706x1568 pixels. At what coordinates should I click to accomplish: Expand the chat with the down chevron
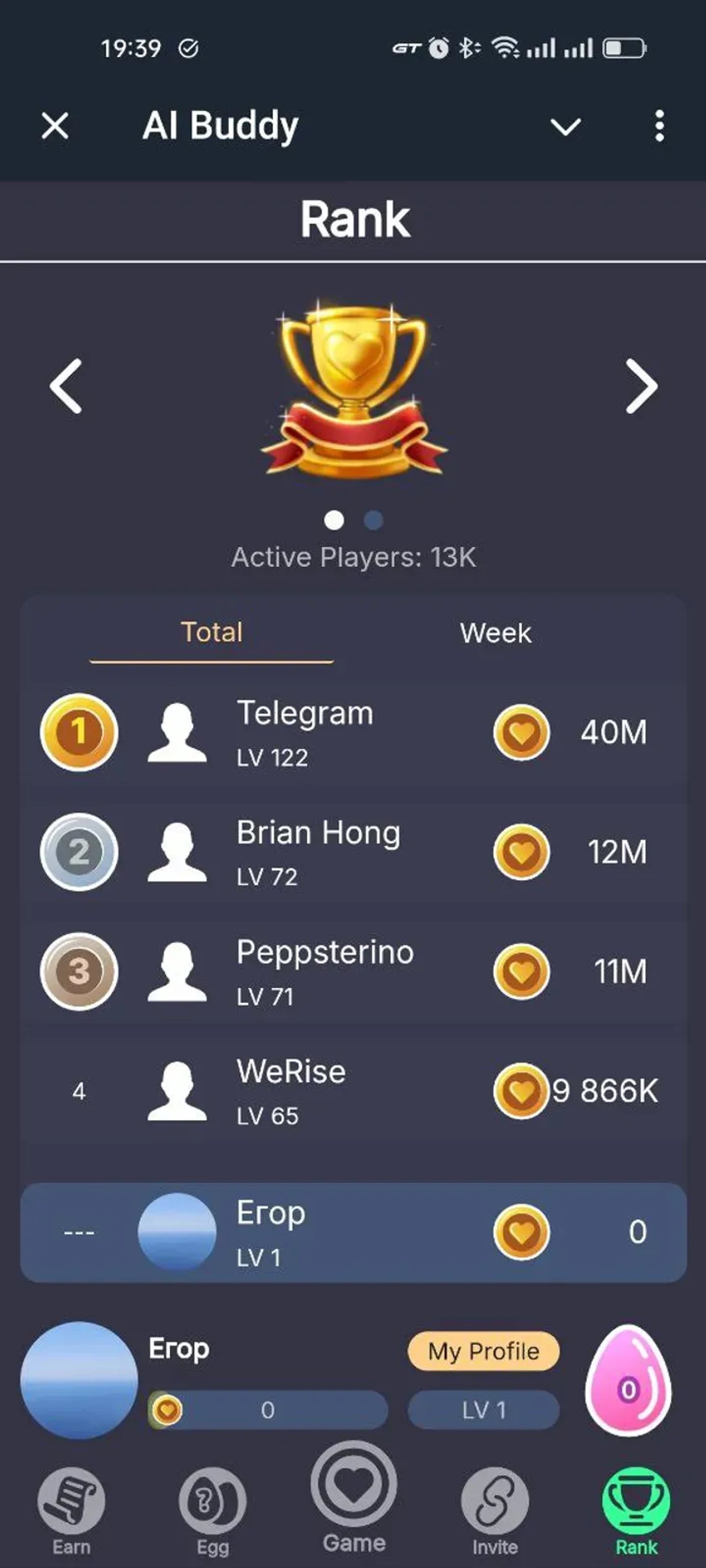click(x=565, y=126)
